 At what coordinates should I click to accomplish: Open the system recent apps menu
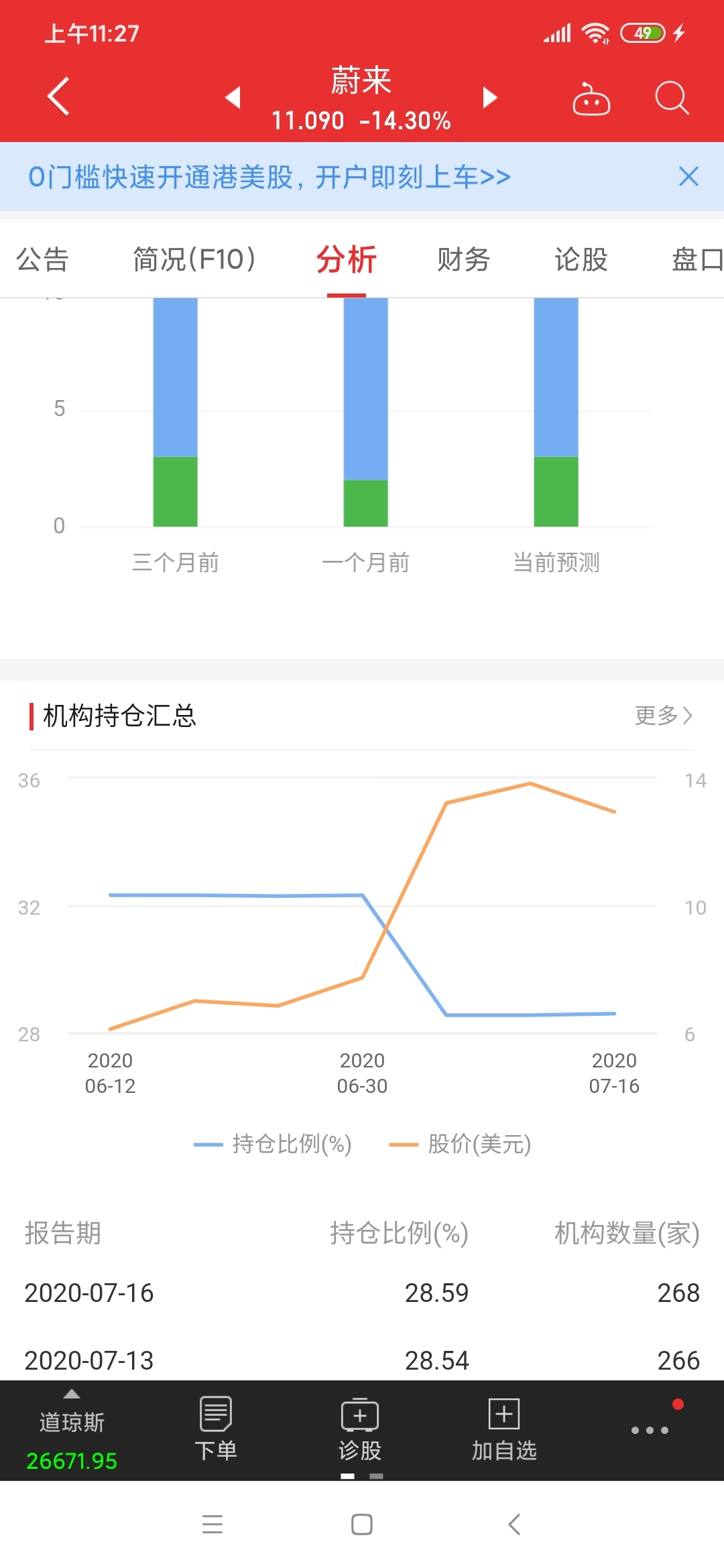[x=213, y=1524]
